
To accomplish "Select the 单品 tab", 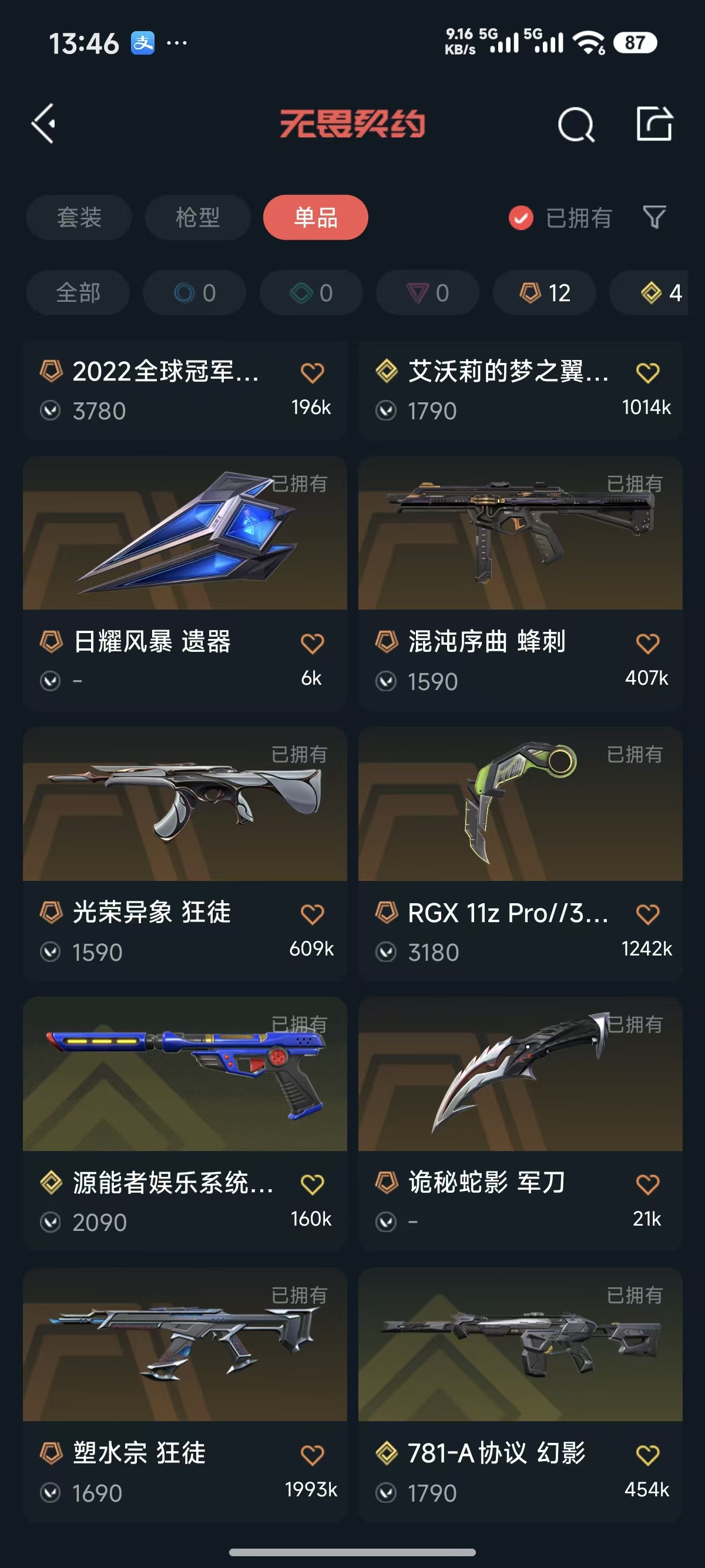I will pos(315,217).
